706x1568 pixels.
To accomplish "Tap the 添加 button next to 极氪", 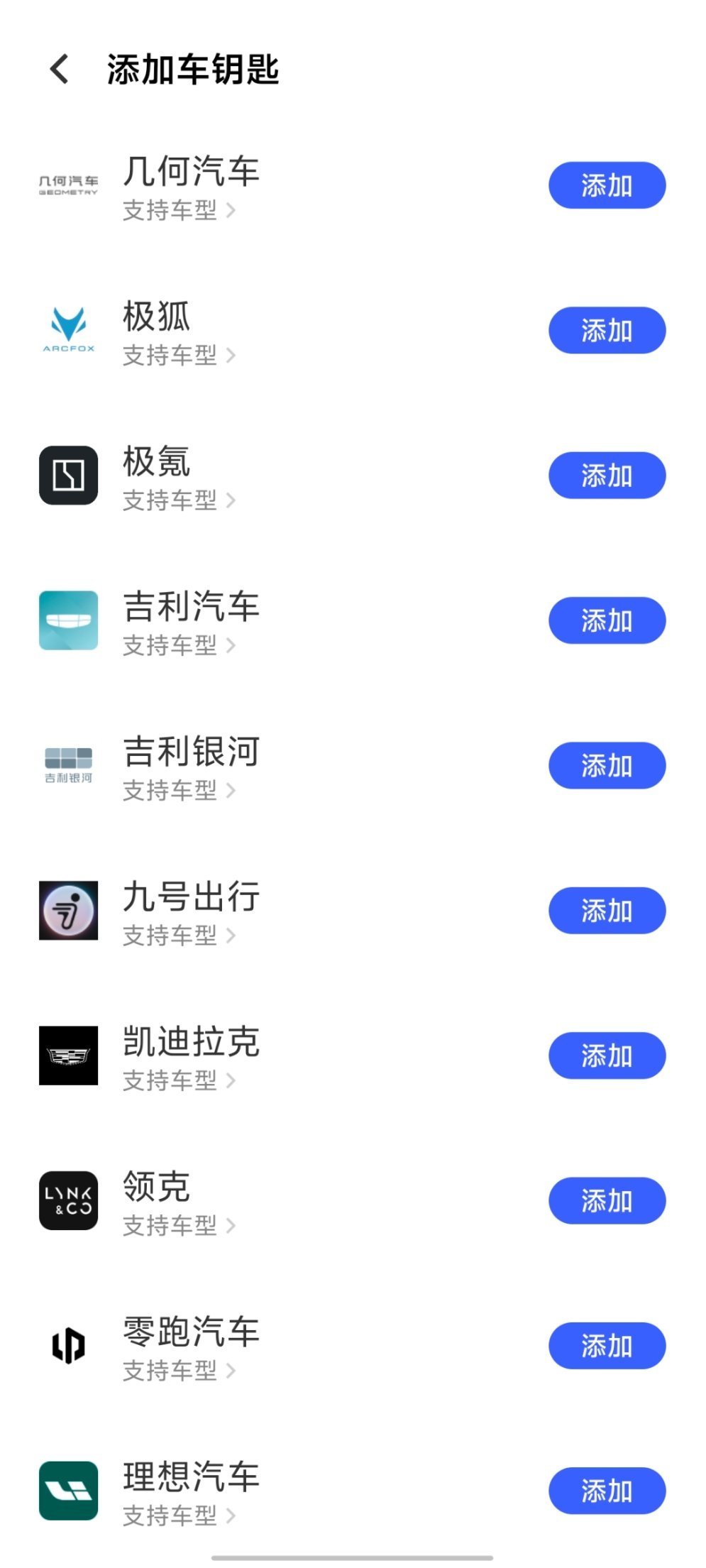I will tap(607, 476).
